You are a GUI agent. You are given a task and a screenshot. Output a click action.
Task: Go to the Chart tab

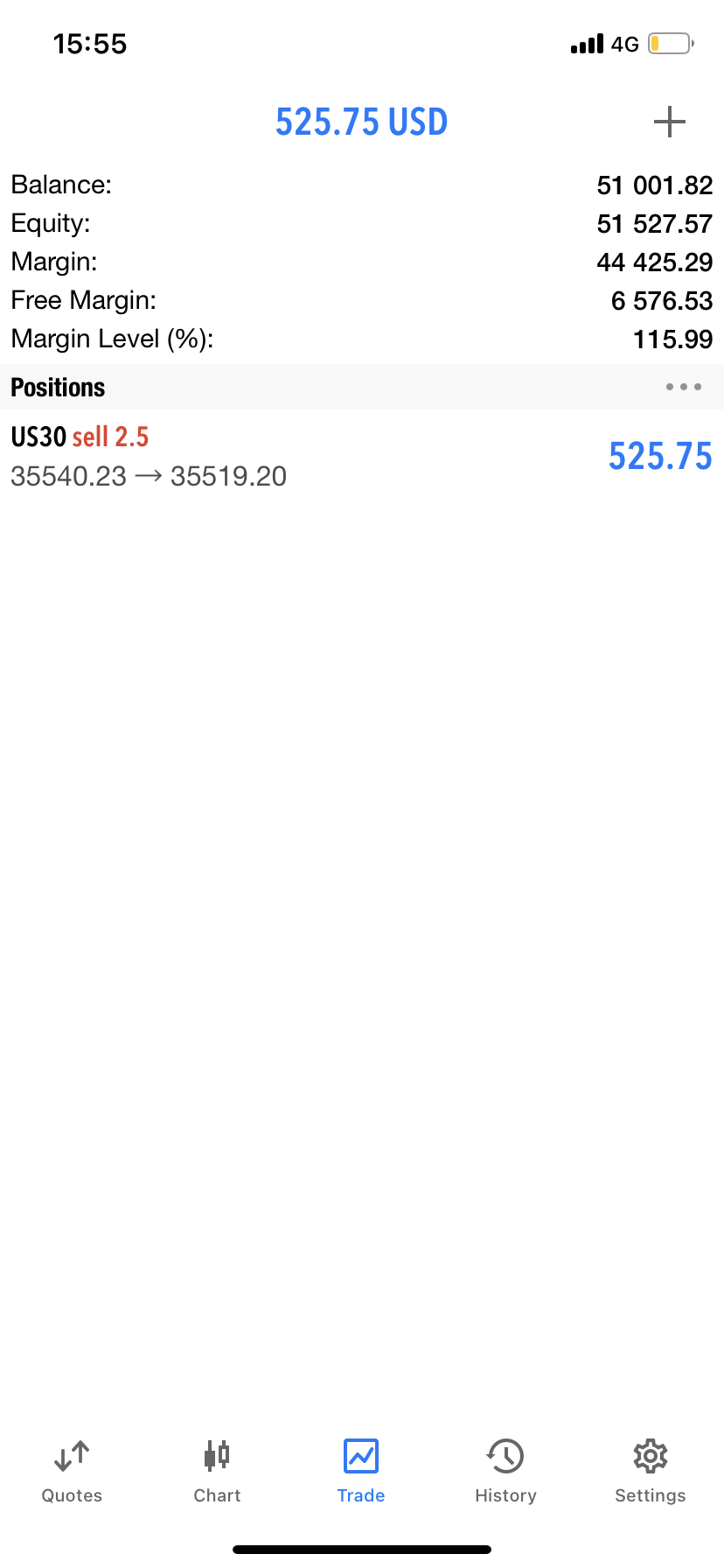coord(217,1471)
